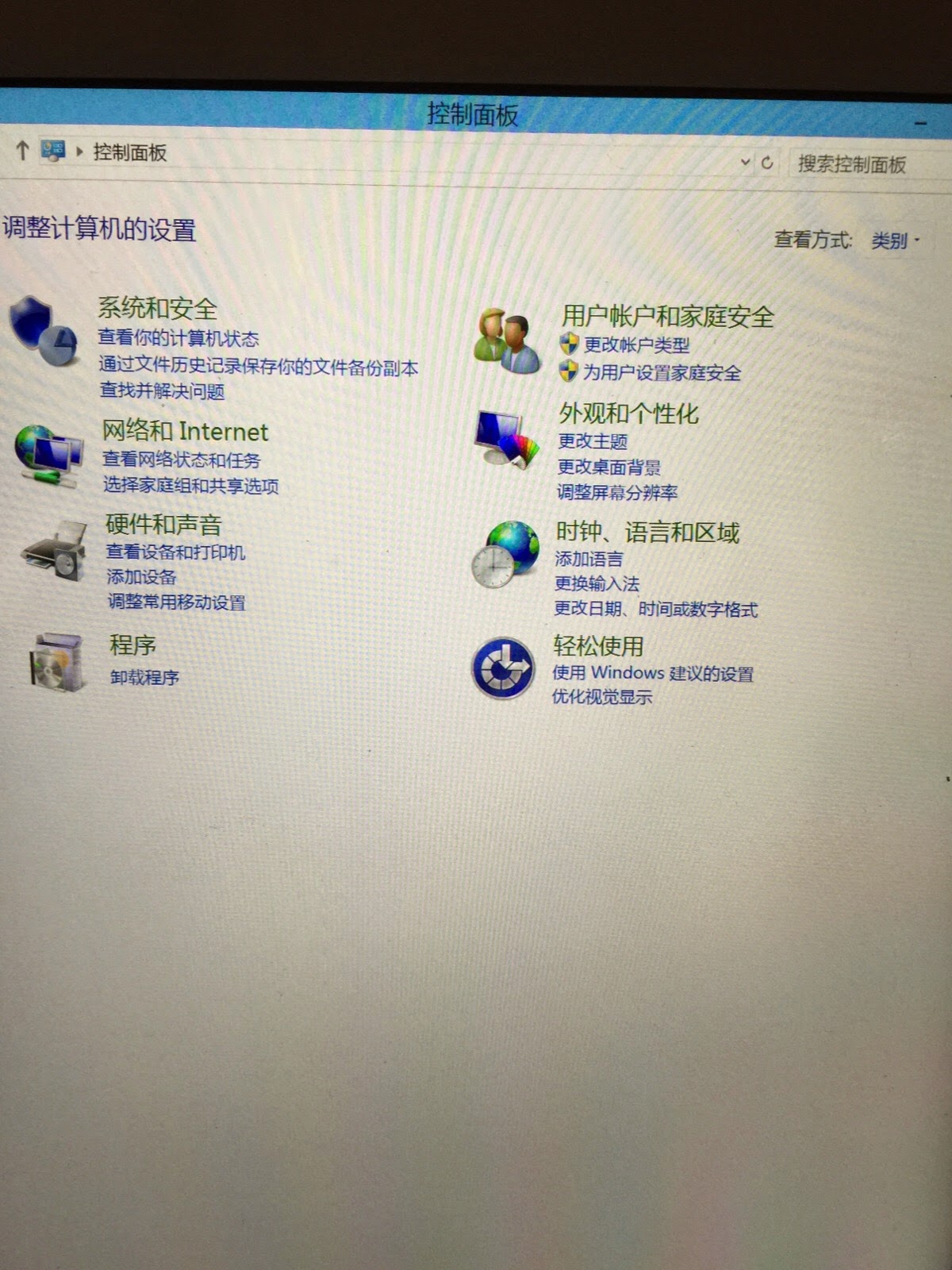The image size is (952, 1270).
Task: Tap 查看设备和打印机 link
Action: point(175,552)
